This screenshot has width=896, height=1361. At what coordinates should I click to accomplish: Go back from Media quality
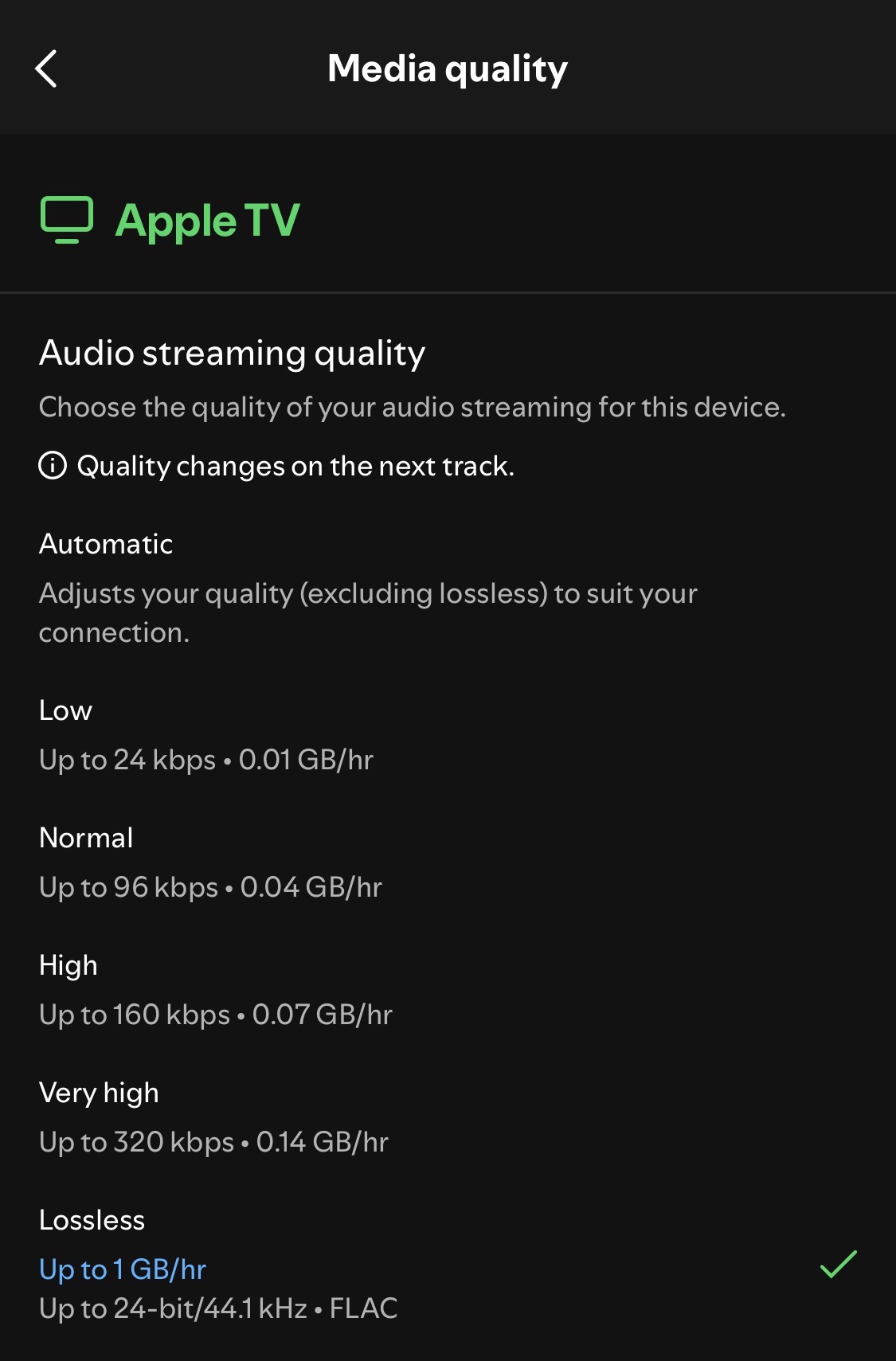pos(47,68)
